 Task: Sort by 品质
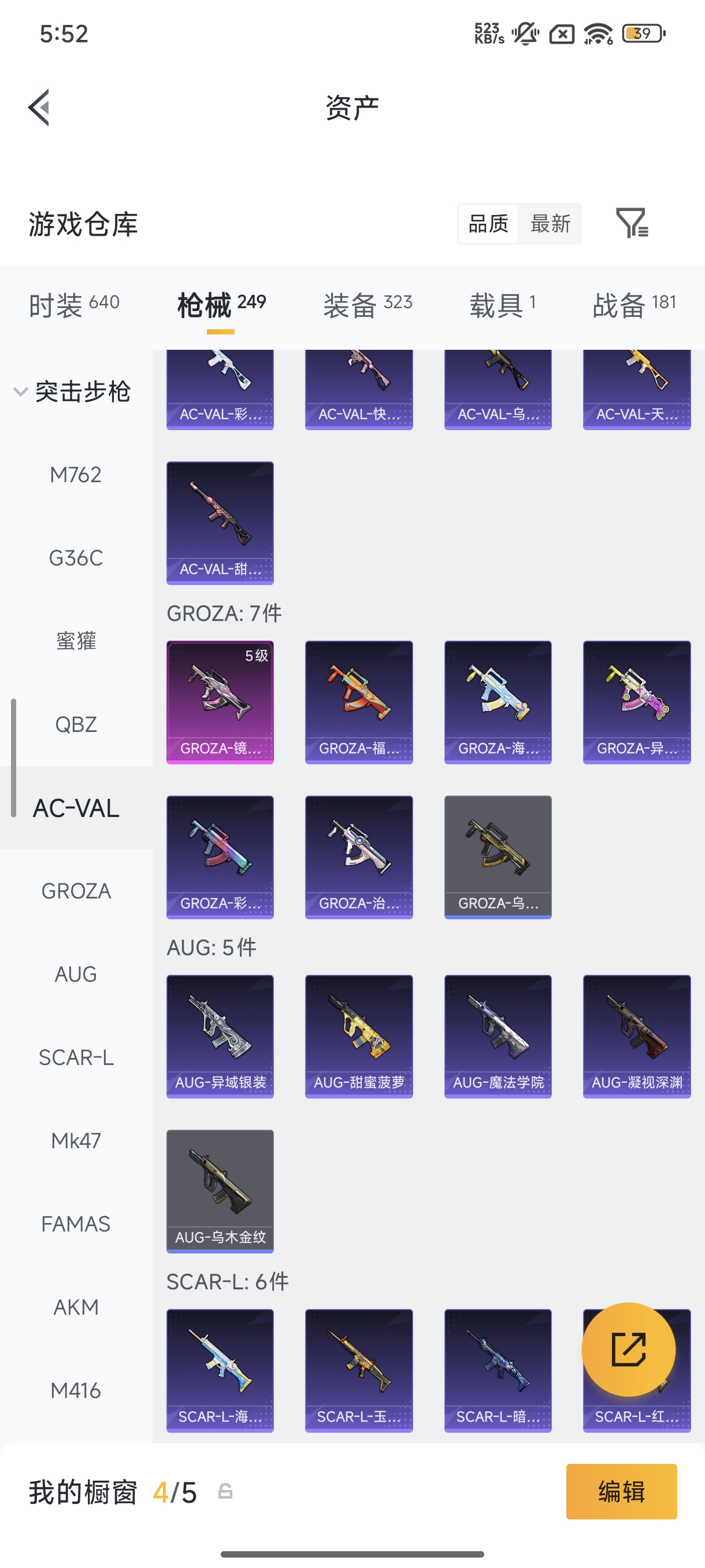point(488,223)
